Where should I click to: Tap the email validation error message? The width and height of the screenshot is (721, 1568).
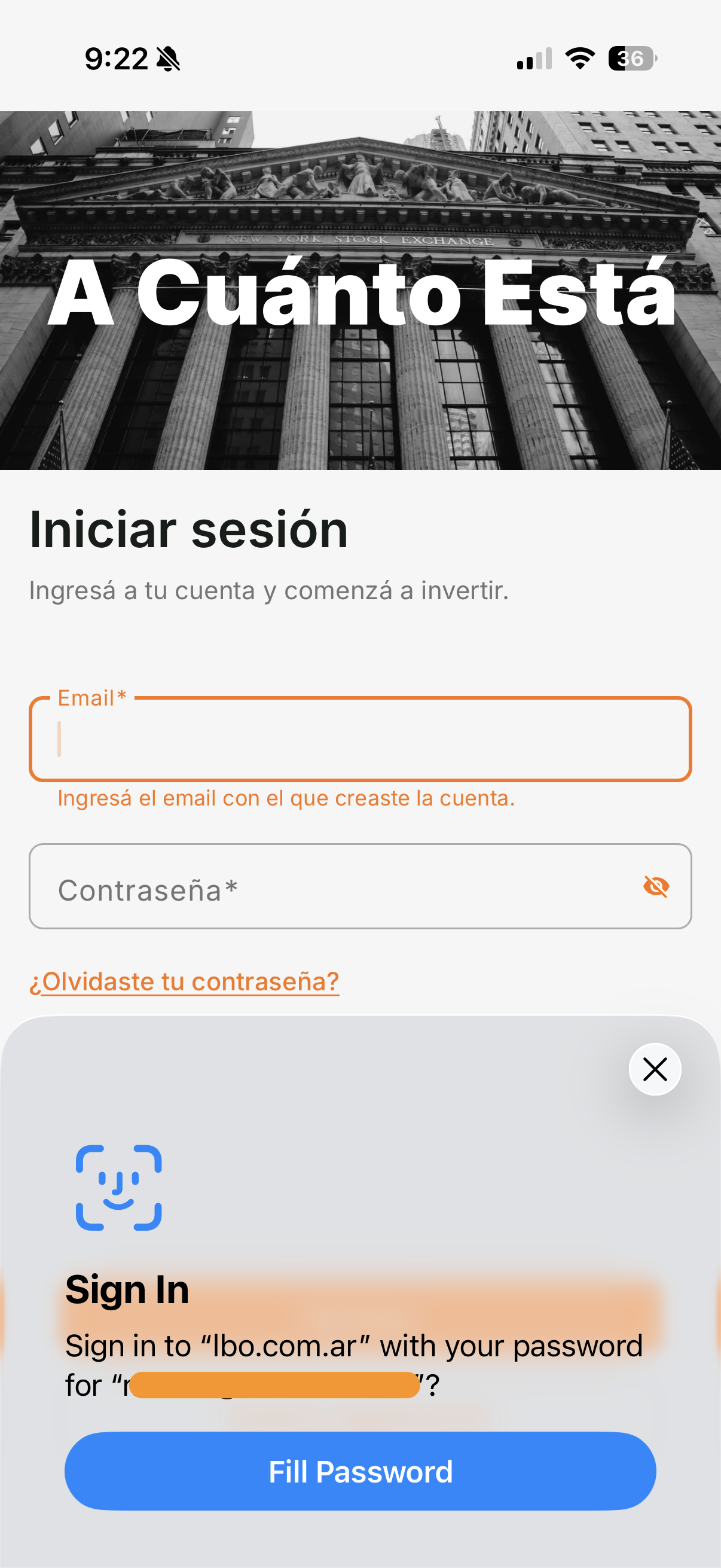pos(285,798)
